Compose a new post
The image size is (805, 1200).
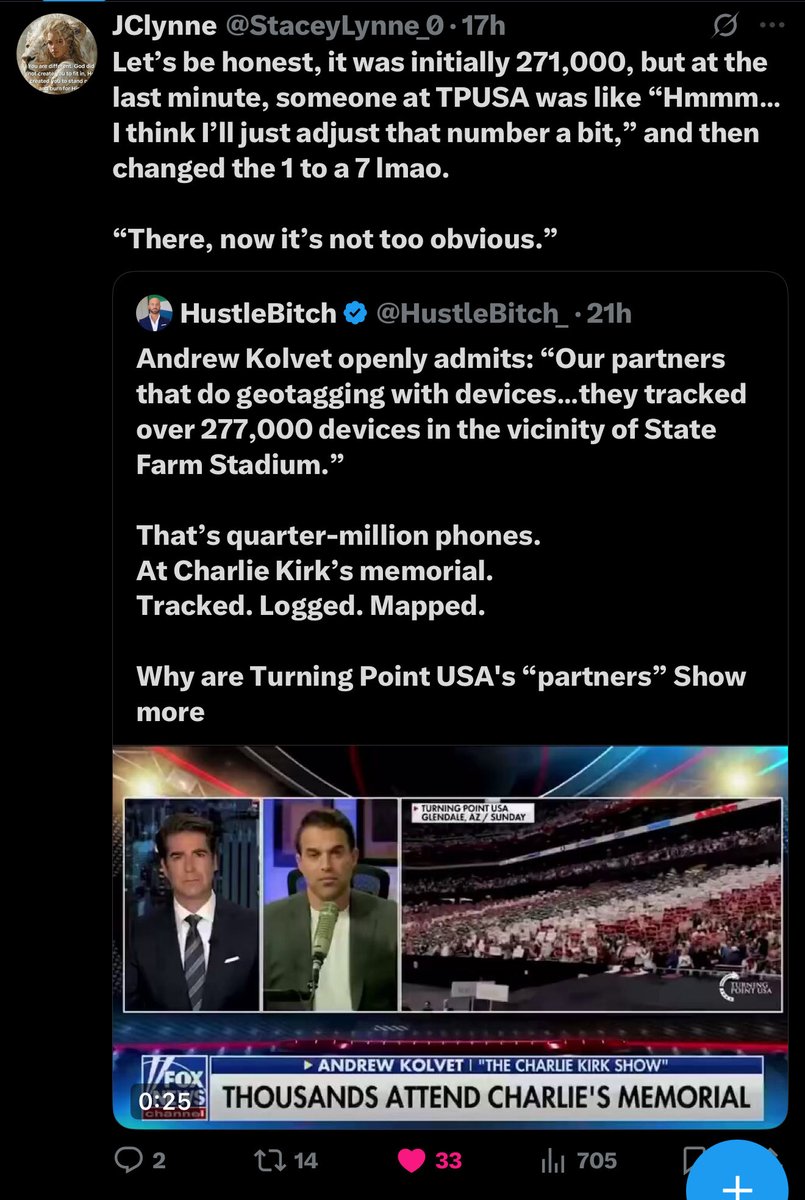[x=736, y=1176]
